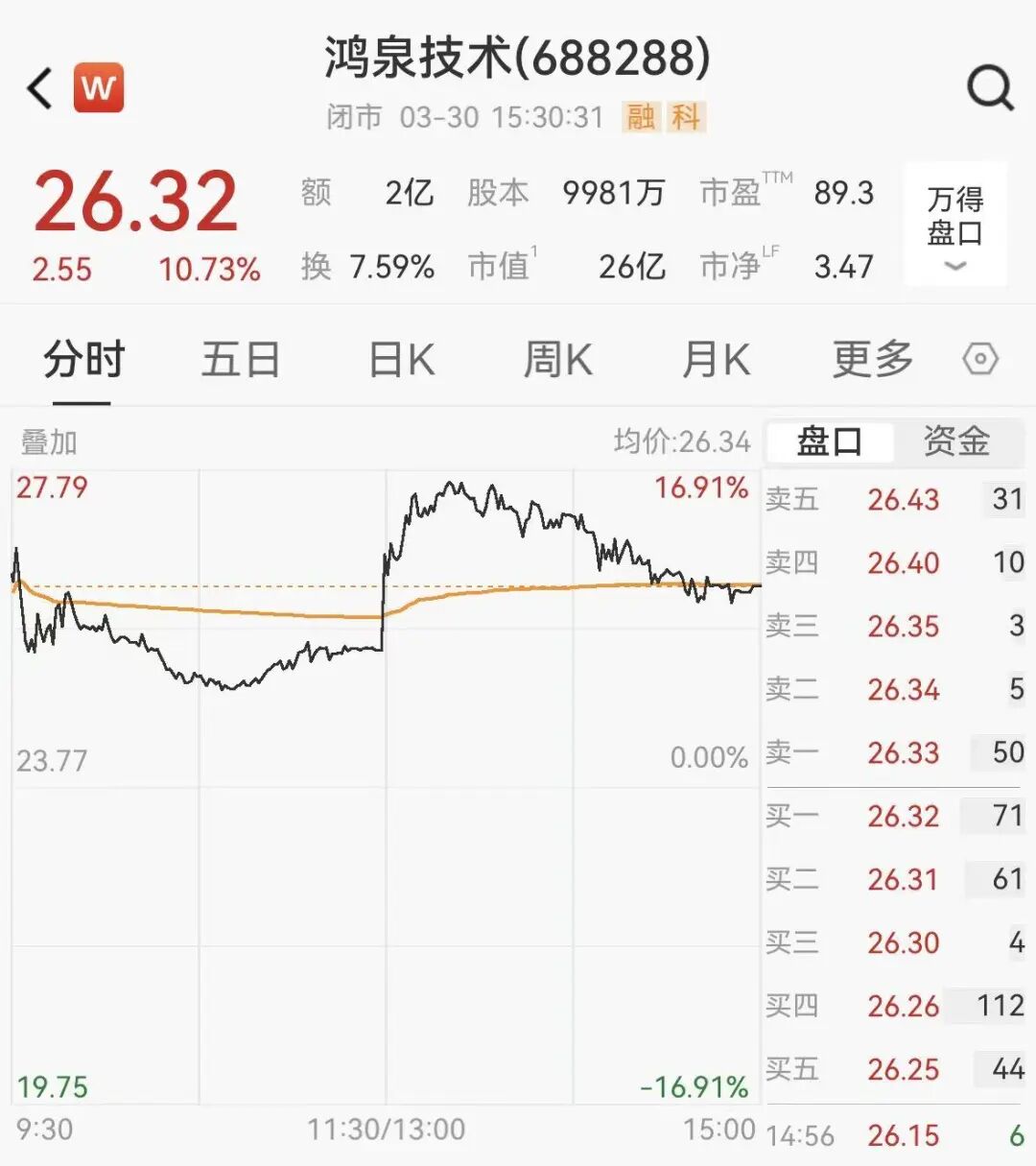
Task: Open chart settings via the target icon
Action: [980, 359]
